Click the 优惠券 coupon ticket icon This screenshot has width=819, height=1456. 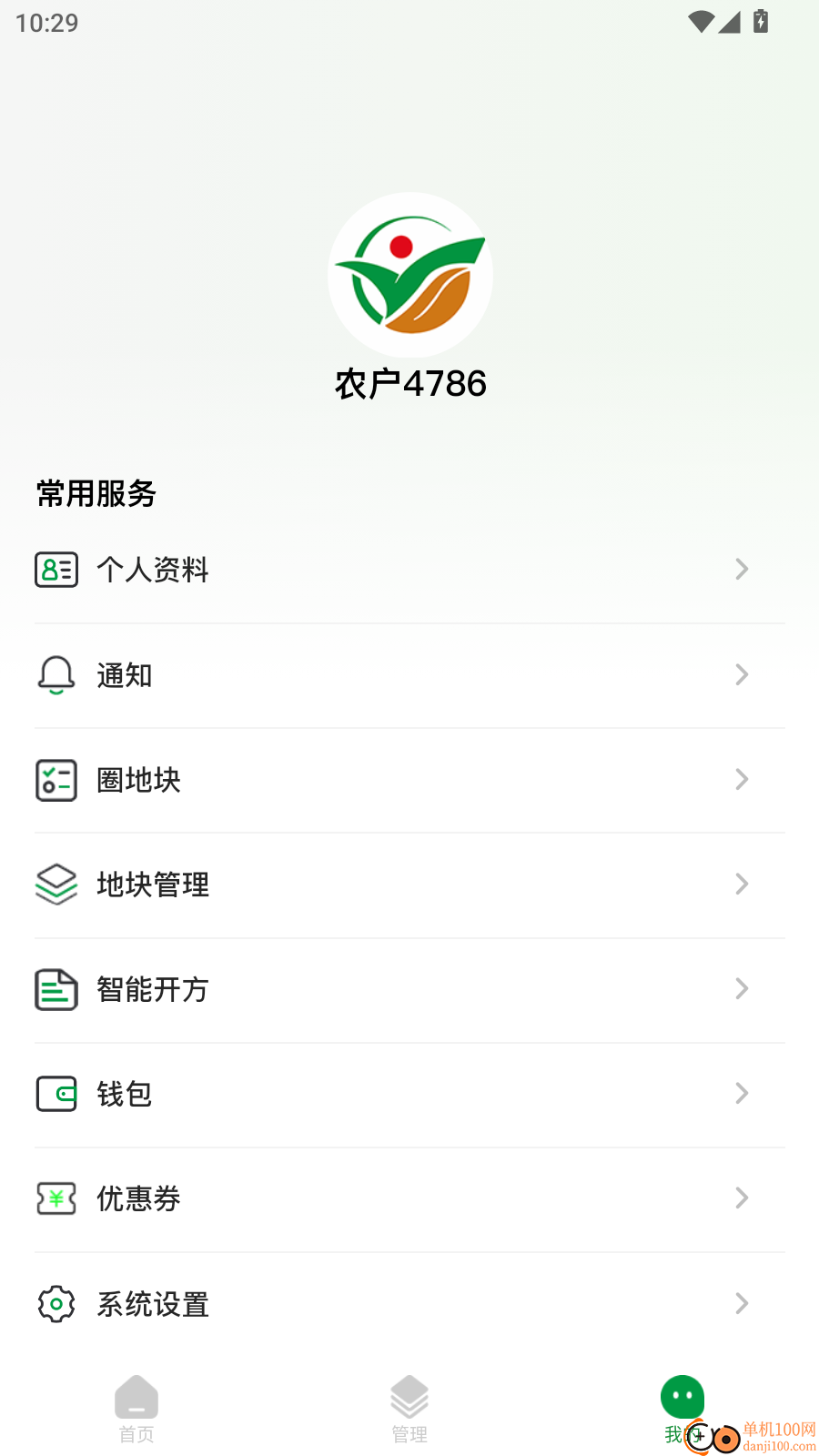[x=56, y=1198]
